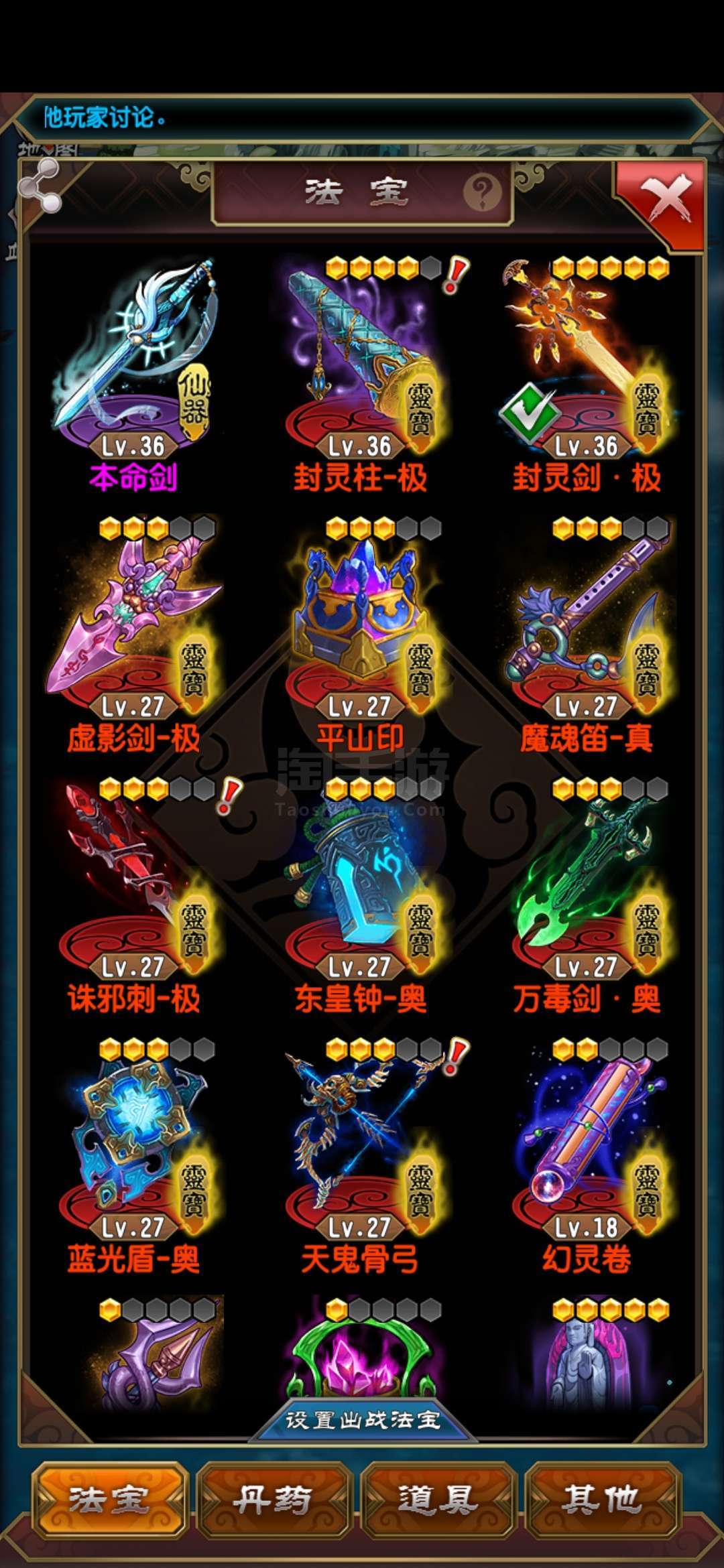Select the 天鬼骨弓 treasure
This screenshot has width=724, height=1568.
coord(361,1156)
